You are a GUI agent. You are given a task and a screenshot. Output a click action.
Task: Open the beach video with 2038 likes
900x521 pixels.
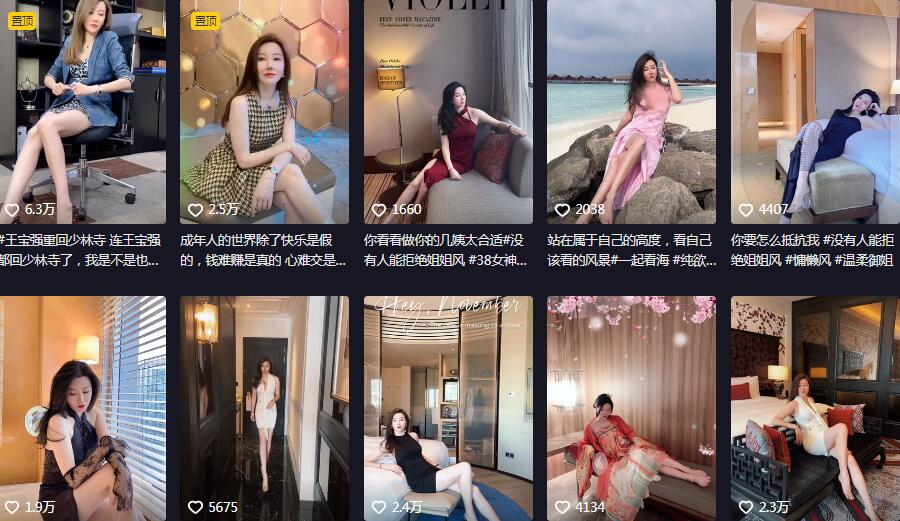631,110
